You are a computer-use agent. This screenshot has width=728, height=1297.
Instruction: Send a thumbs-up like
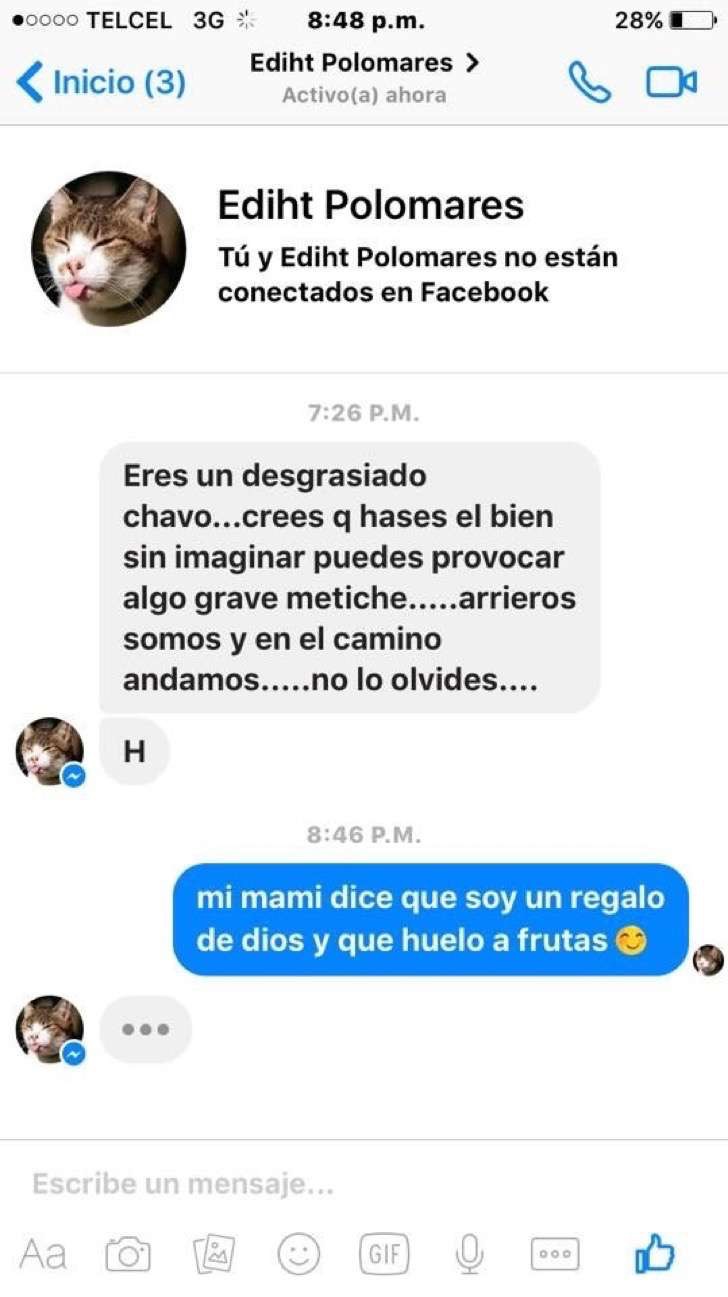(655, 1252)
